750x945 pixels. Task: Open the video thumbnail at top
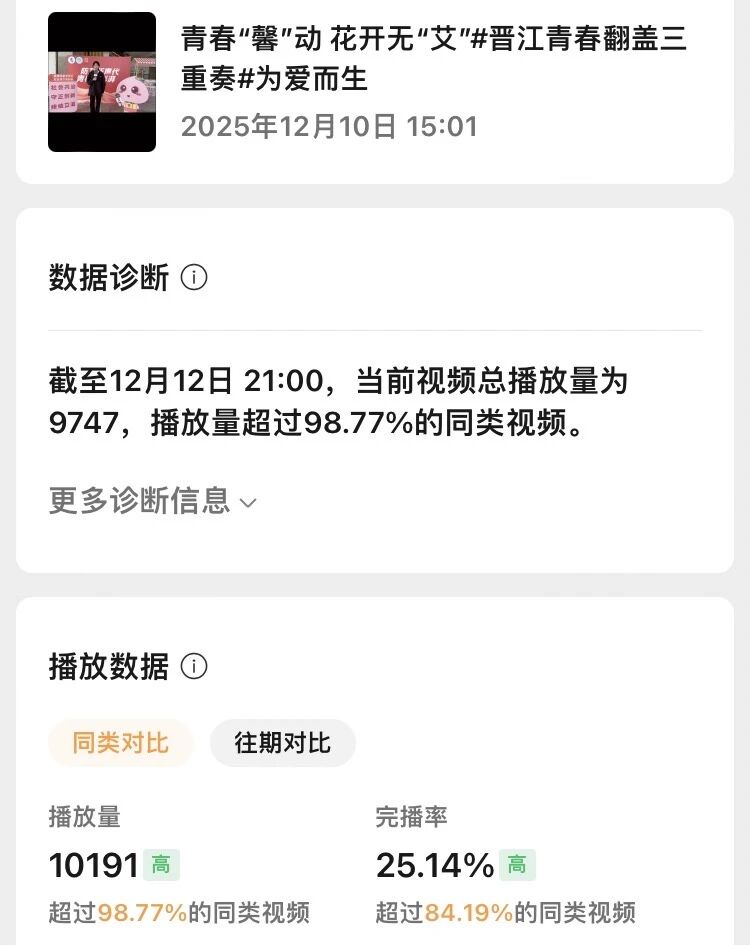(102, 82)
